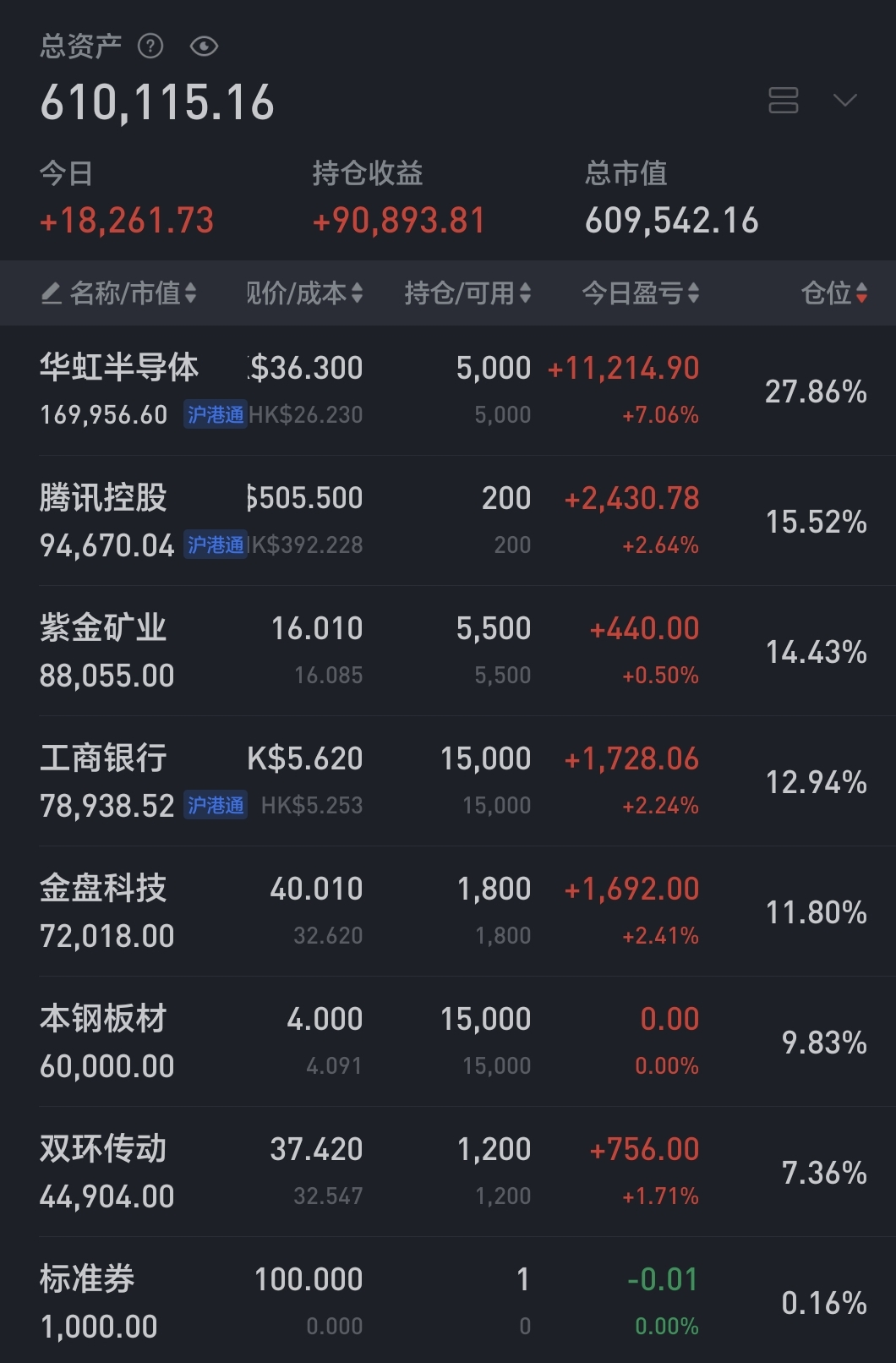Hide asset amounts with the eye icon

[x=204, y=46]
